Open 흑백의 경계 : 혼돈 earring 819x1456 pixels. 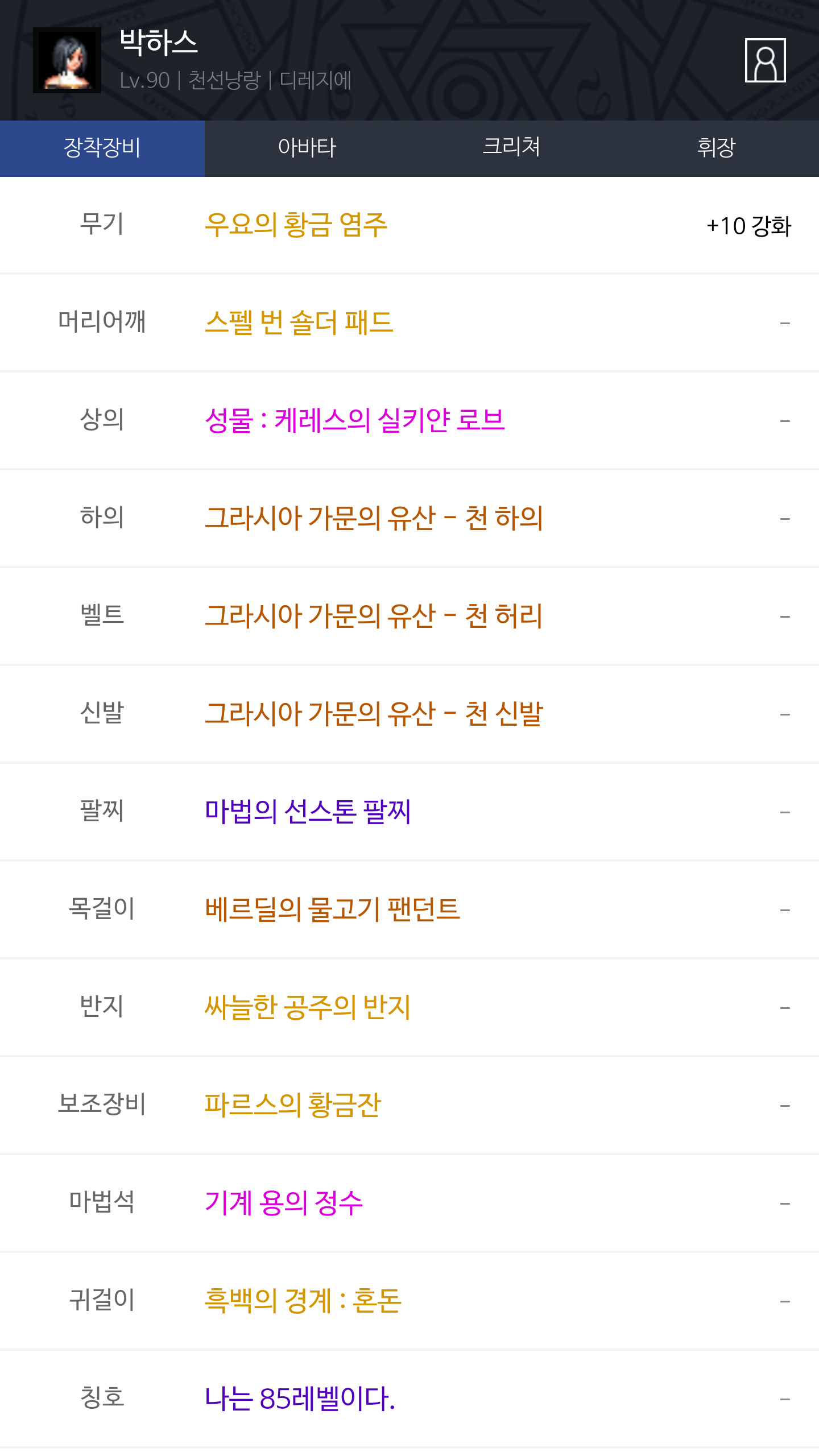coord(303,1301)
